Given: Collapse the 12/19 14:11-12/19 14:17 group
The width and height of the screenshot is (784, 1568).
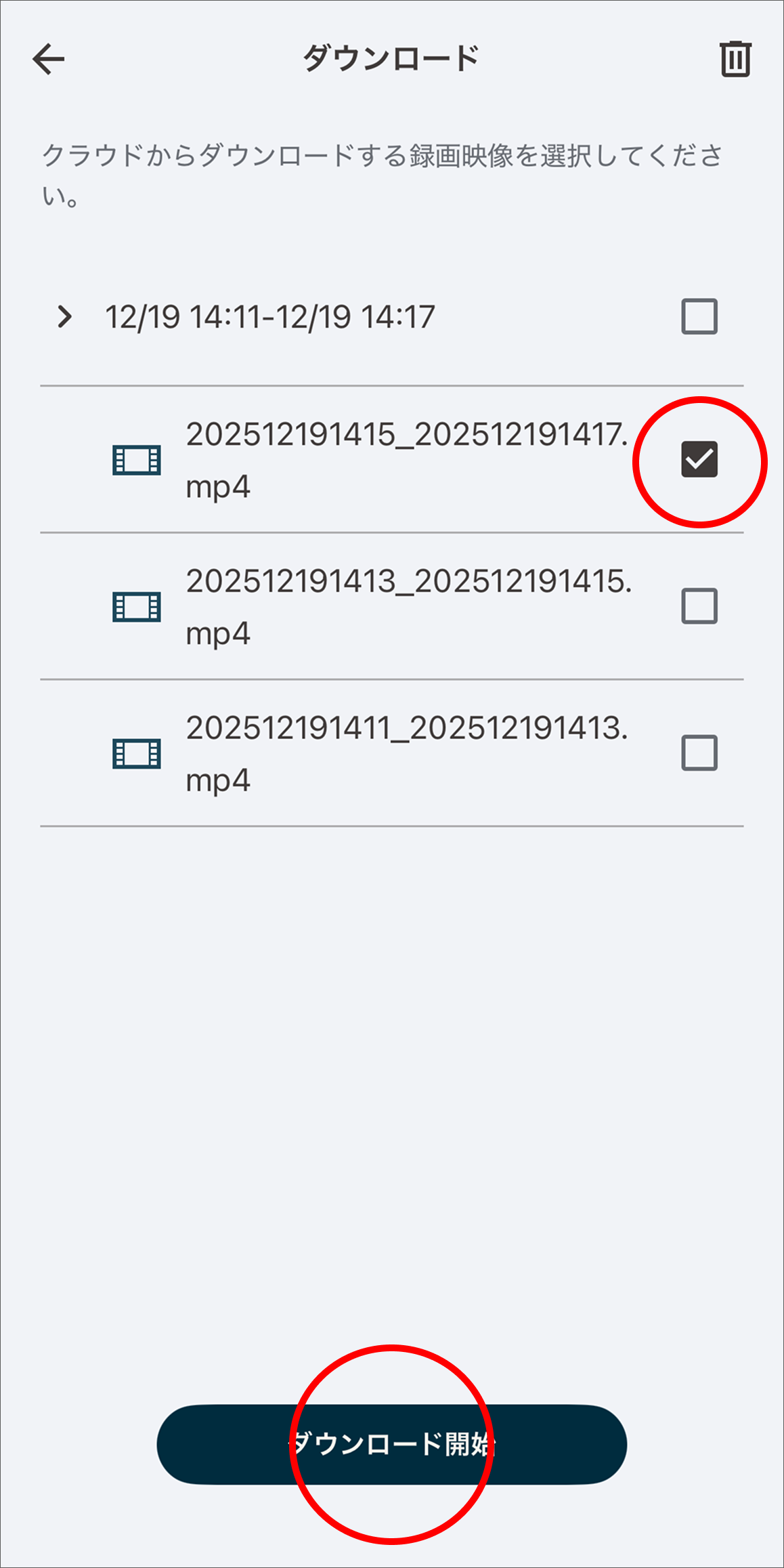Looking at the screenshot, I should point(64,316).
